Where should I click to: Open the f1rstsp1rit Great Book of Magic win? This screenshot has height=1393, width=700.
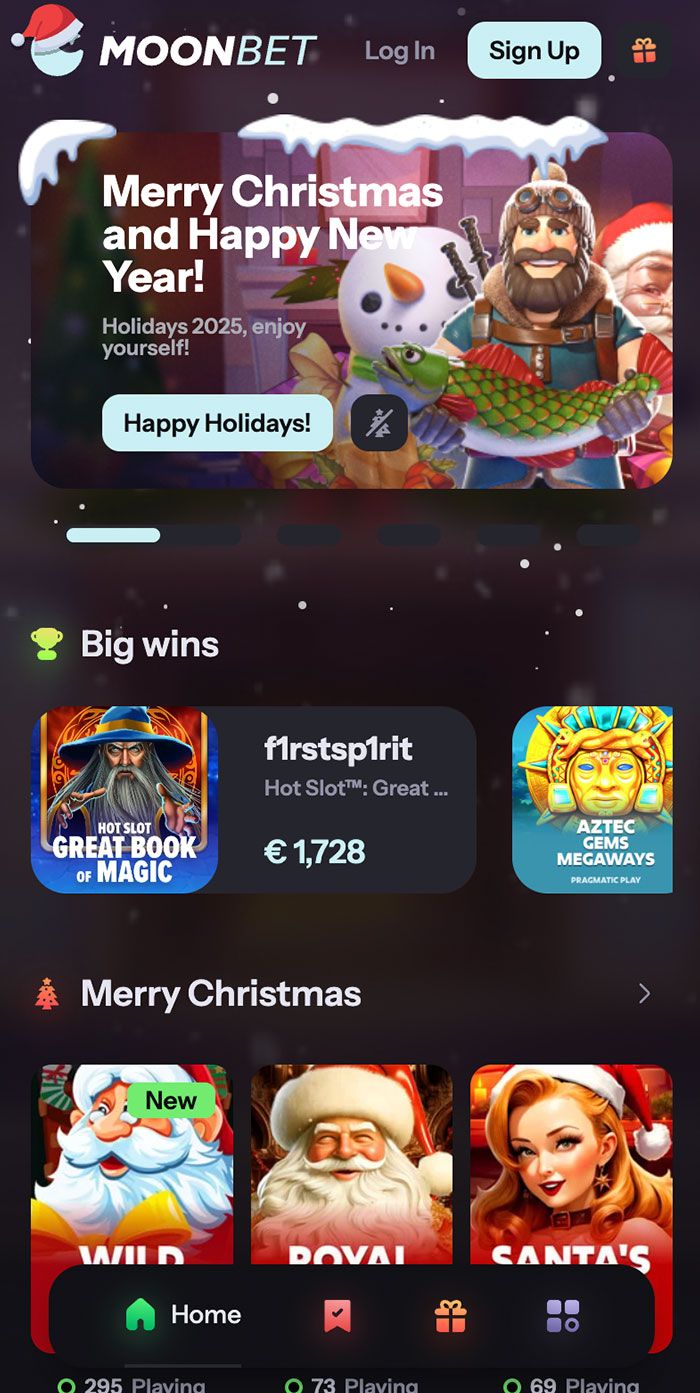253,800
